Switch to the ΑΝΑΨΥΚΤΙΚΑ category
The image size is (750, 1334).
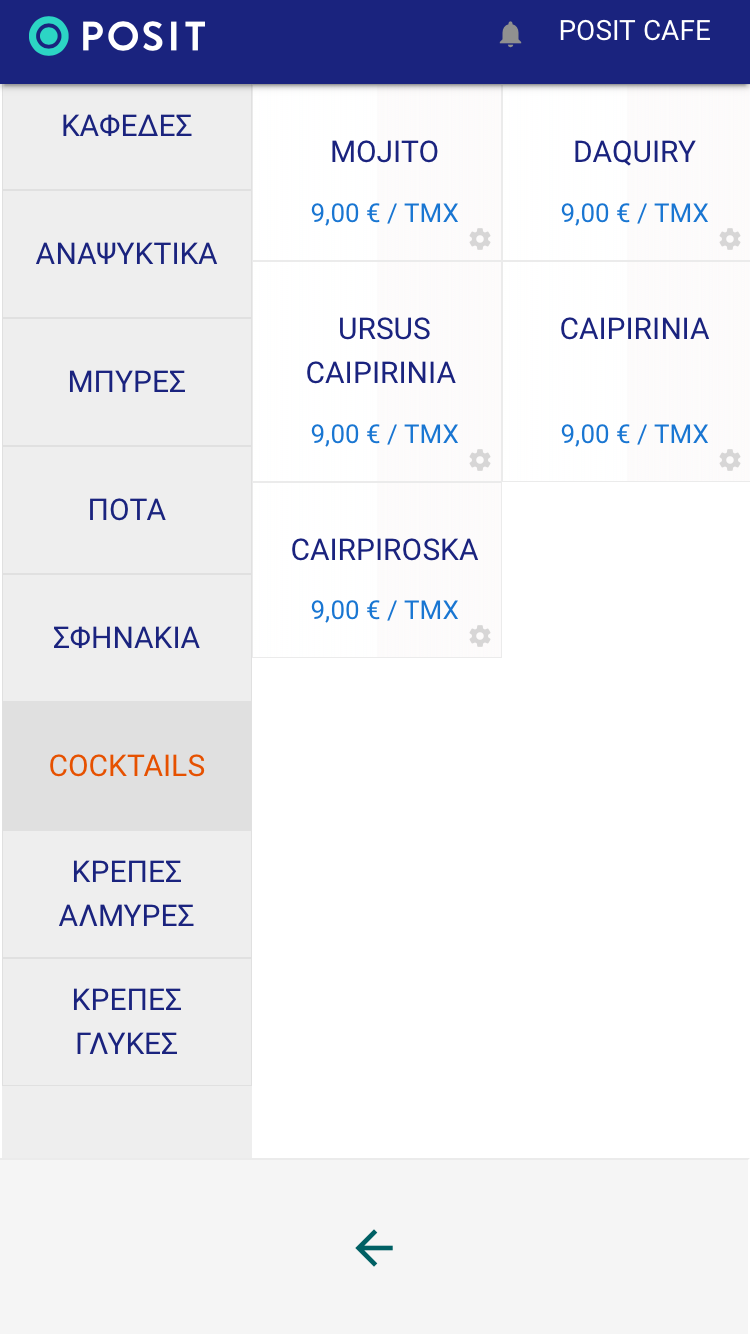click(x=127, y=254)
